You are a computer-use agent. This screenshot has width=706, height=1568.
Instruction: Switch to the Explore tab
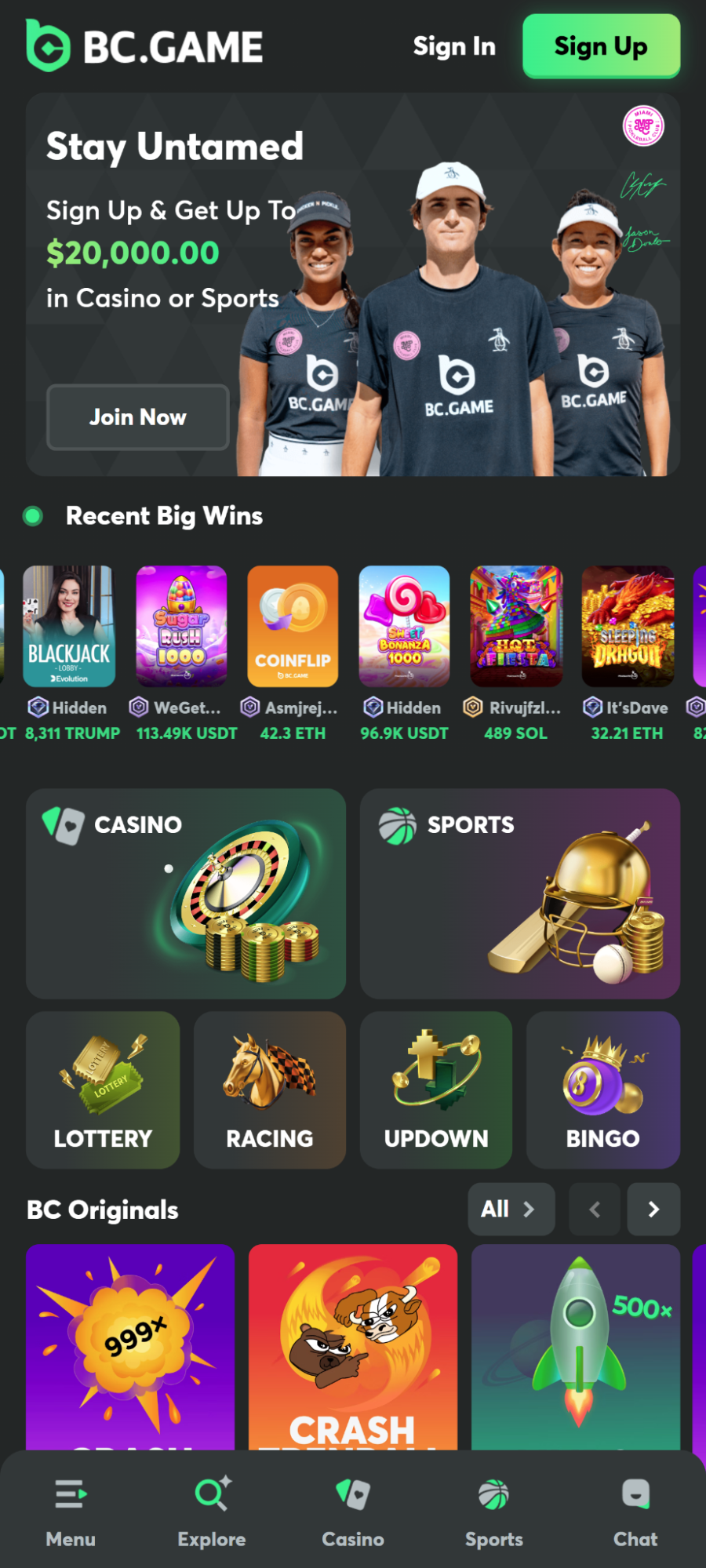(212, 1512)
